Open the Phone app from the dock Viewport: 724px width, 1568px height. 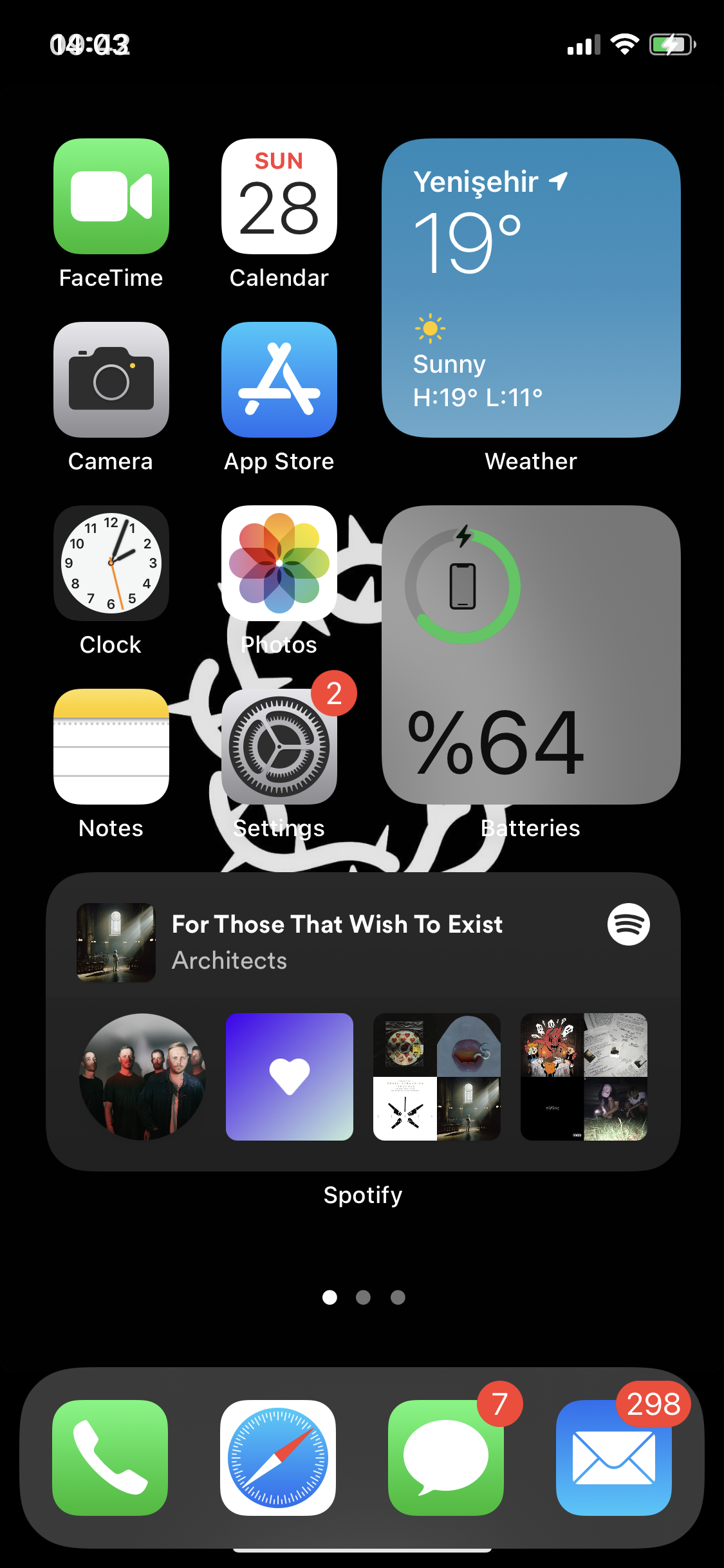pos(111,1456)
